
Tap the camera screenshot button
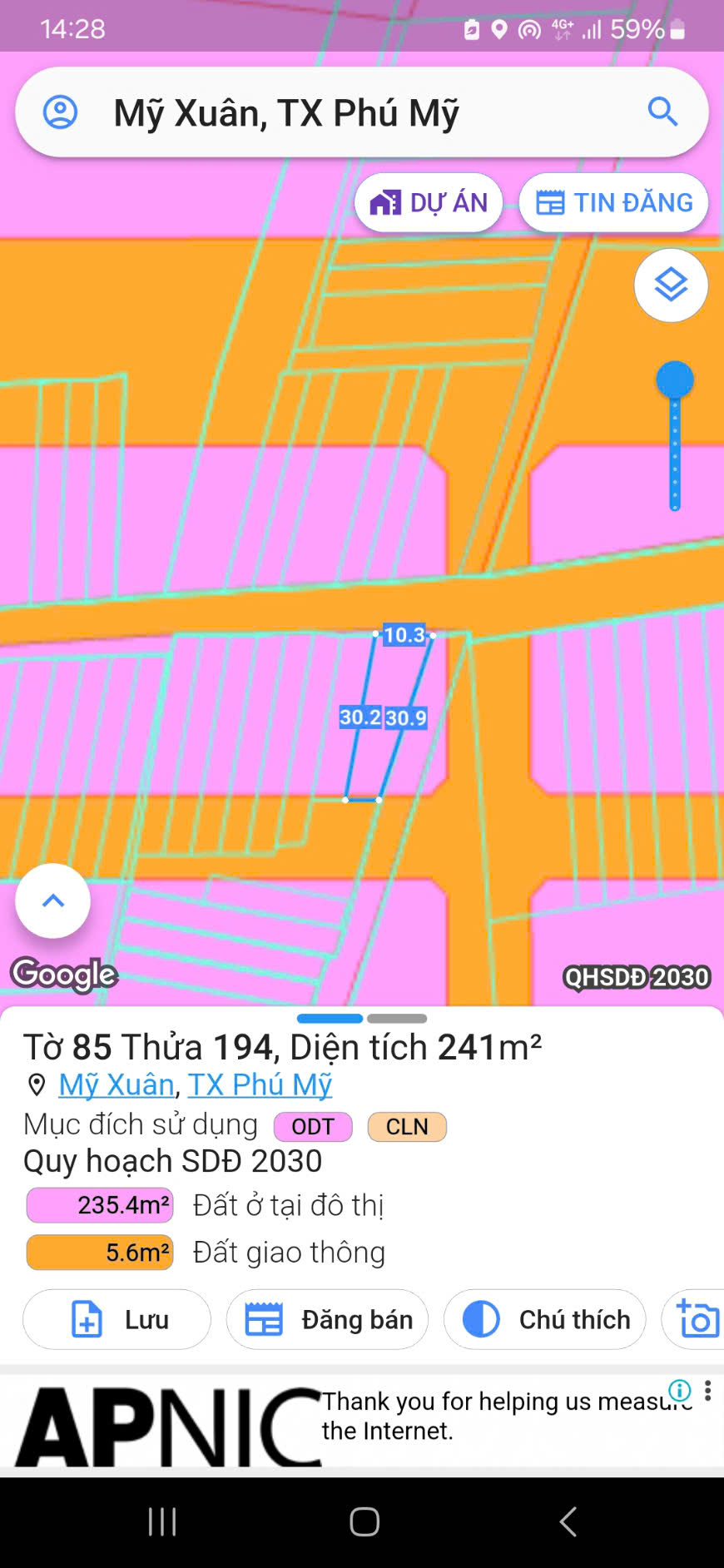(697, 1319)
